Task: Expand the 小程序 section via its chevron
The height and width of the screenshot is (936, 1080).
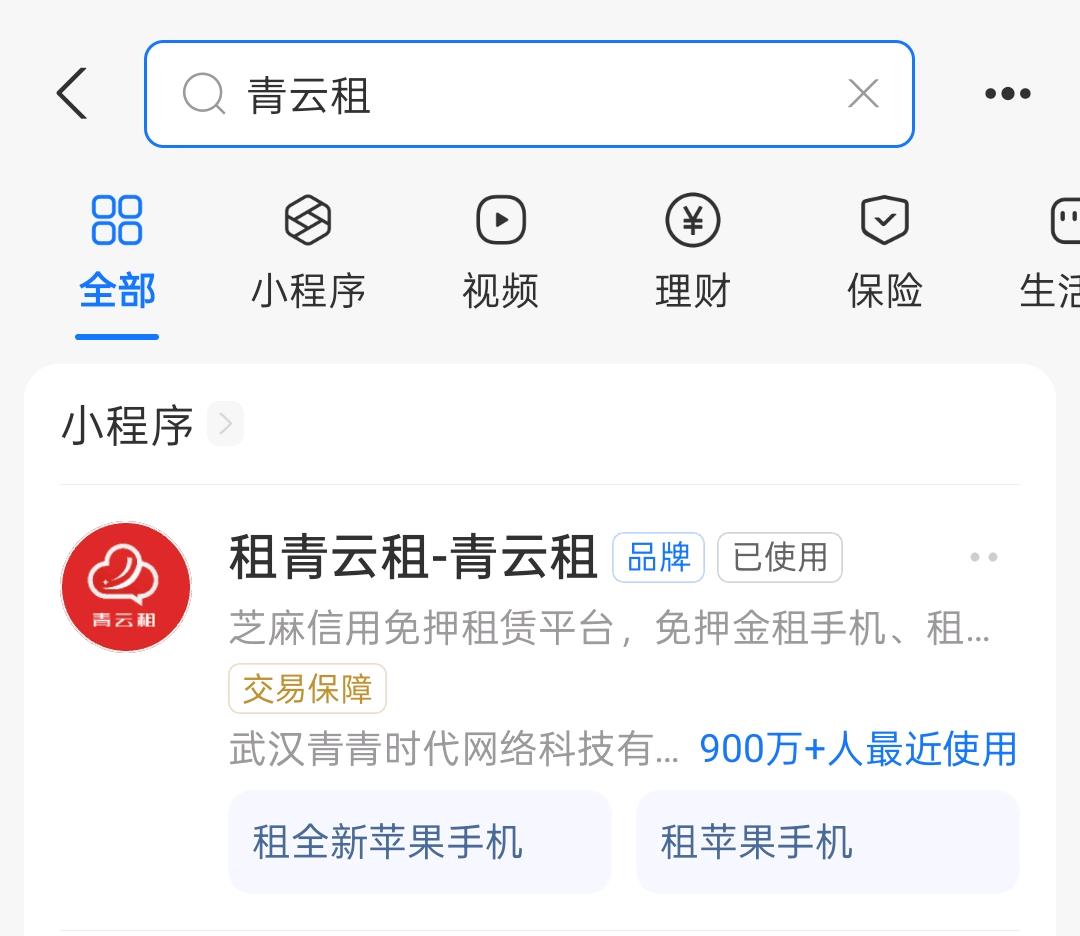Action: tap(225, 425)
